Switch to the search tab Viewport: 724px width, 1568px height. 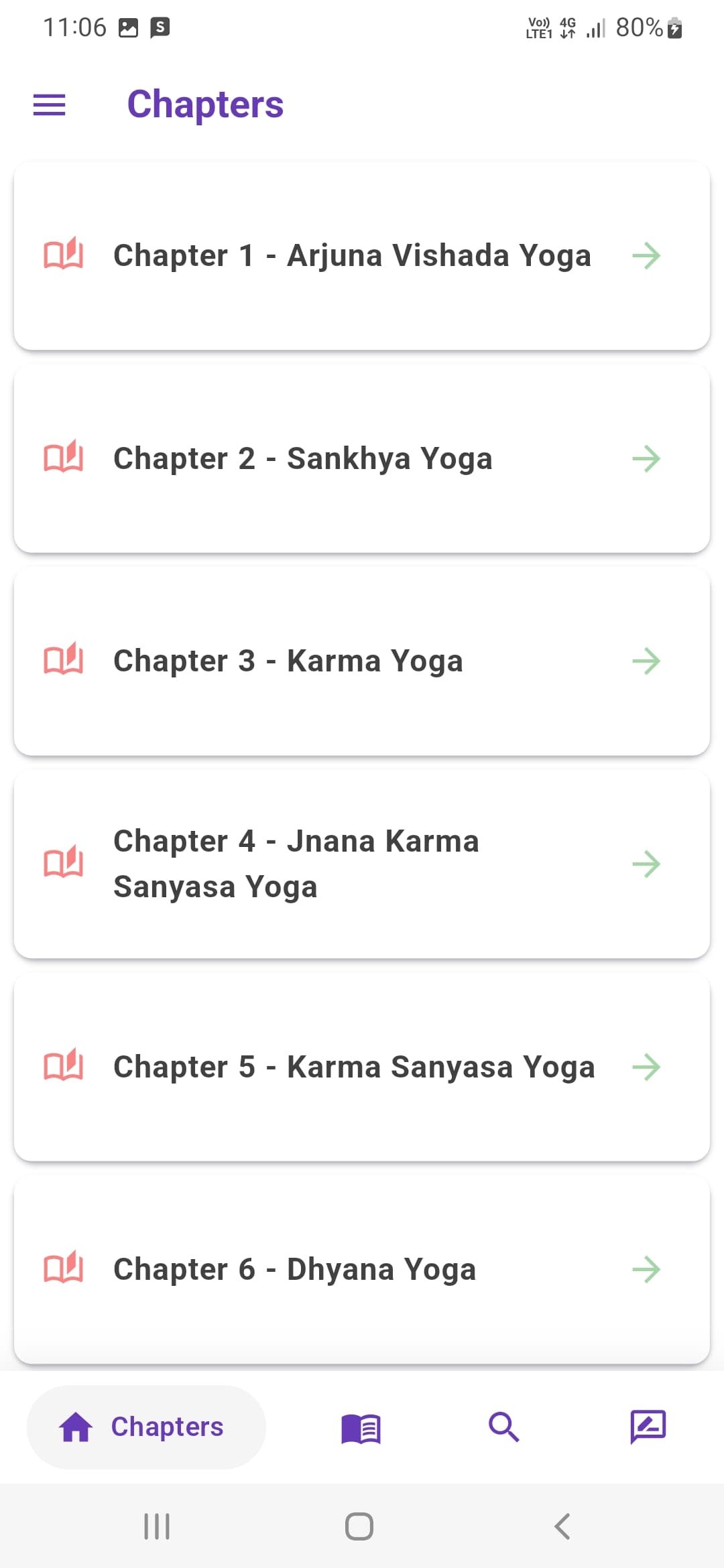click(503, 1427)
